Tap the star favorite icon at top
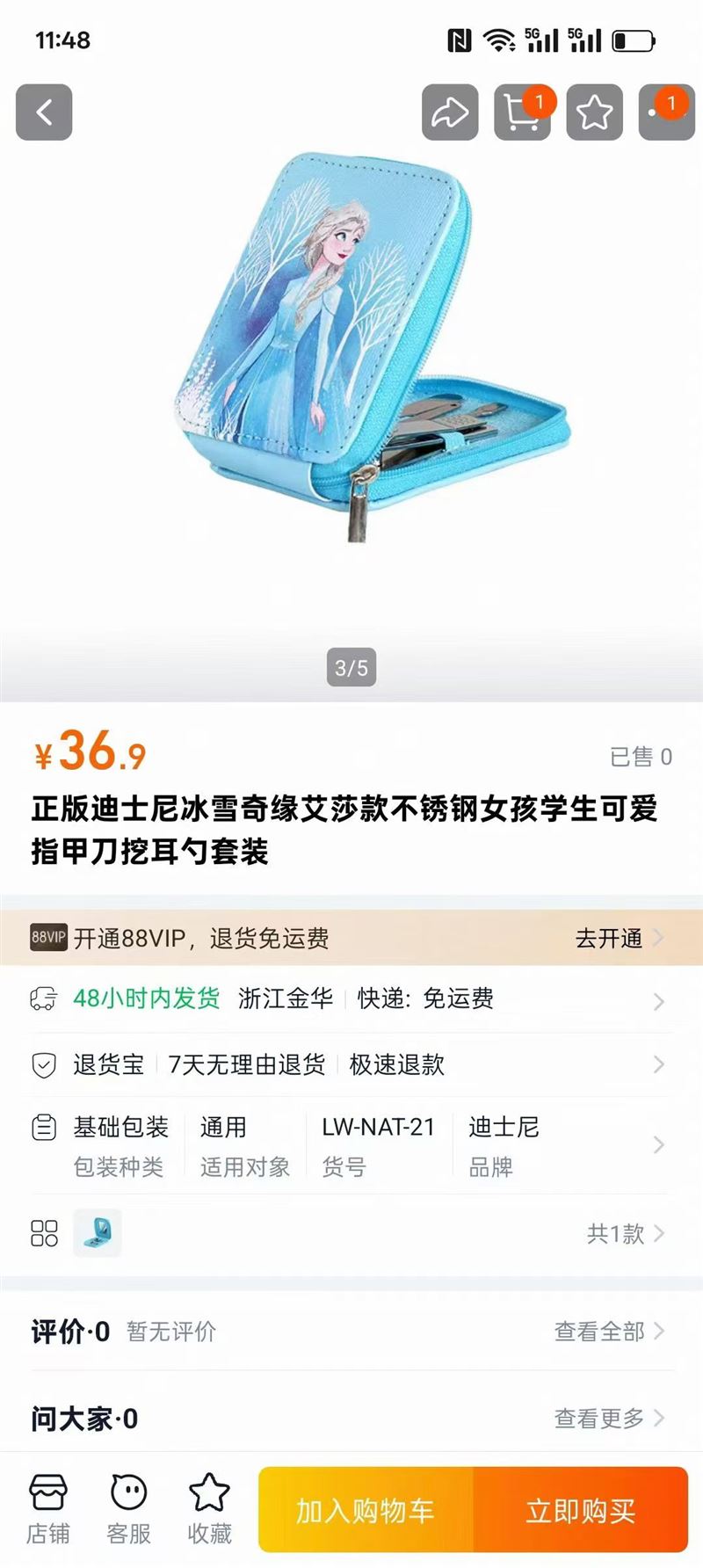This screenshot has width=703, height=1568. [x=594, y=113]
